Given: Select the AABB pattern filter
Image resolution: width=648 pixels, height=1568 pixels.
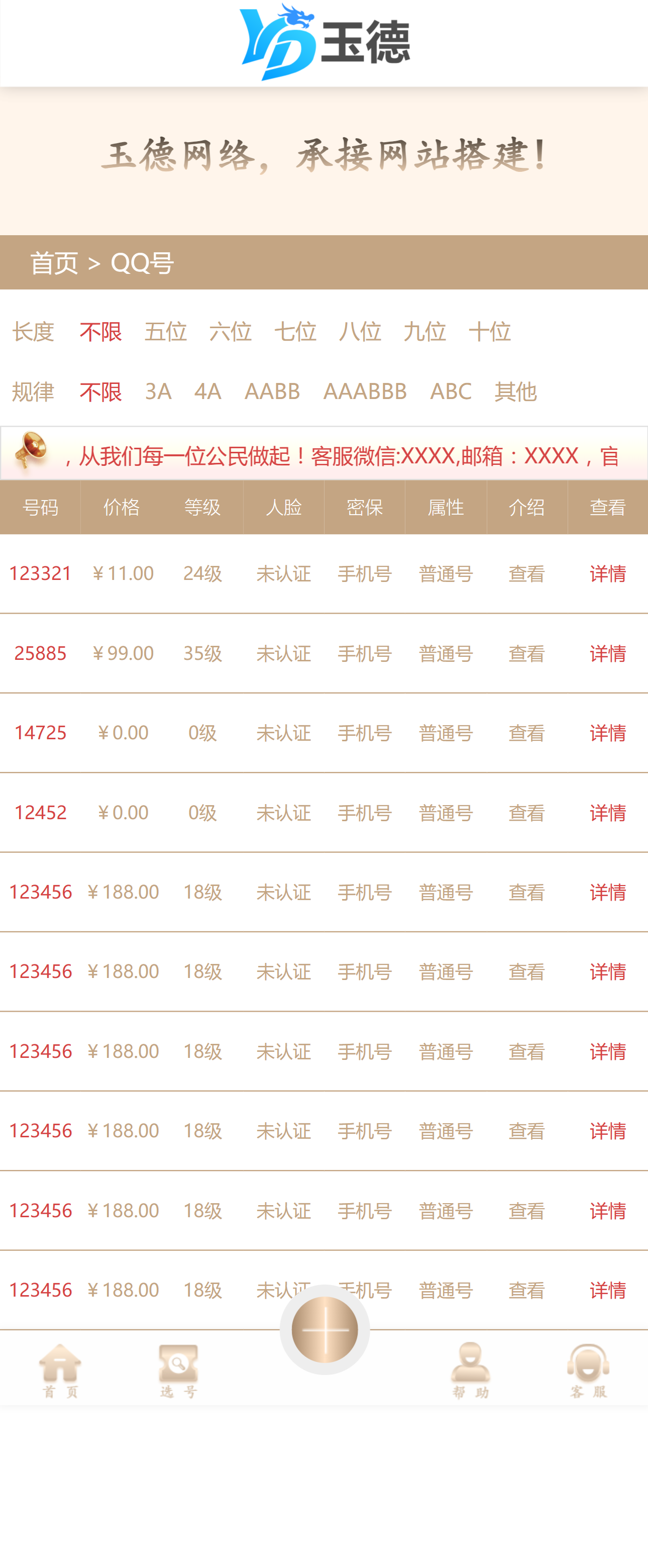Looking at the screenshot, I should 272,391.
